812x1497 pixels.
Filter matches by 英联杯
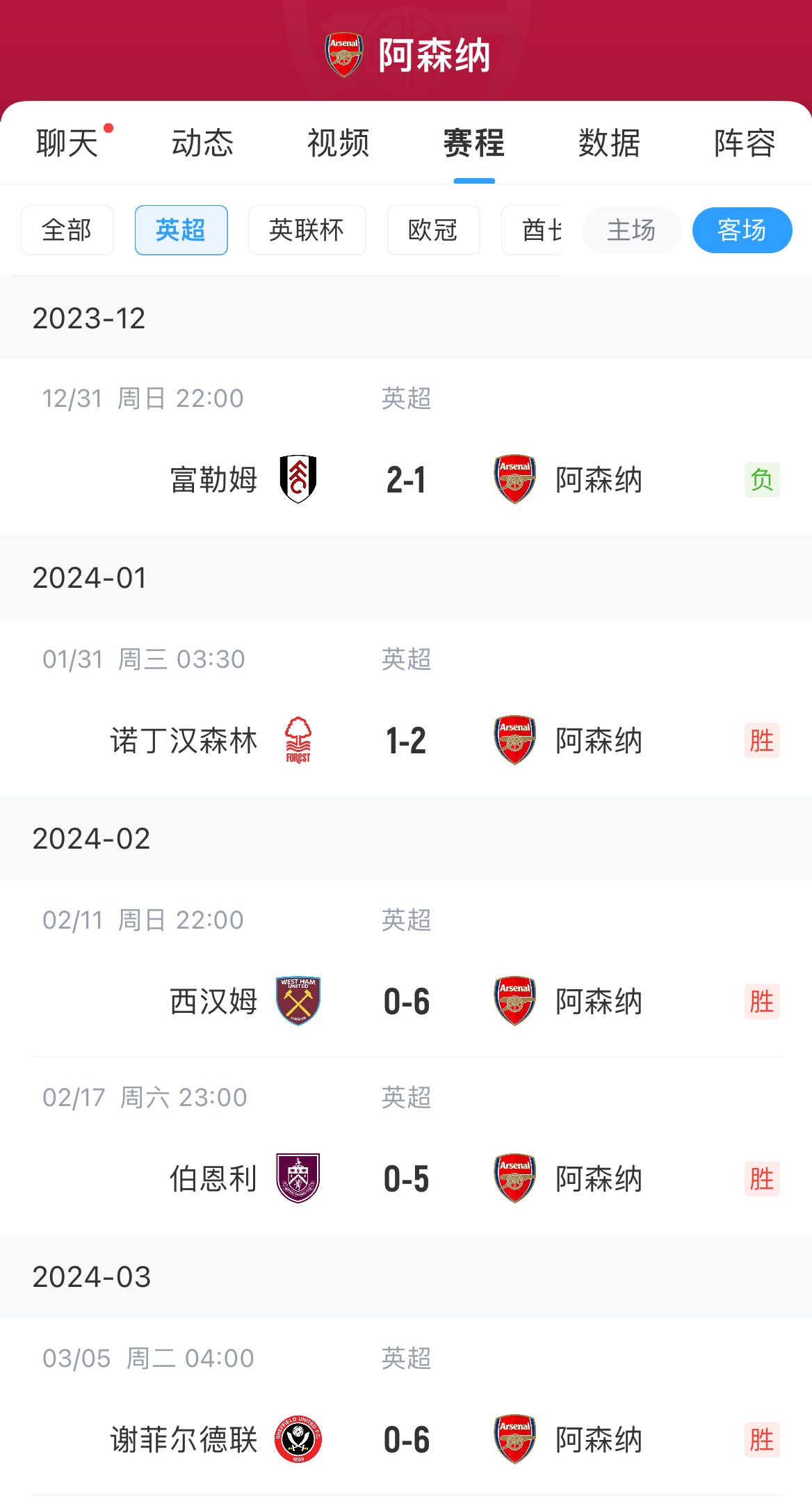click(x=307, y=230)
